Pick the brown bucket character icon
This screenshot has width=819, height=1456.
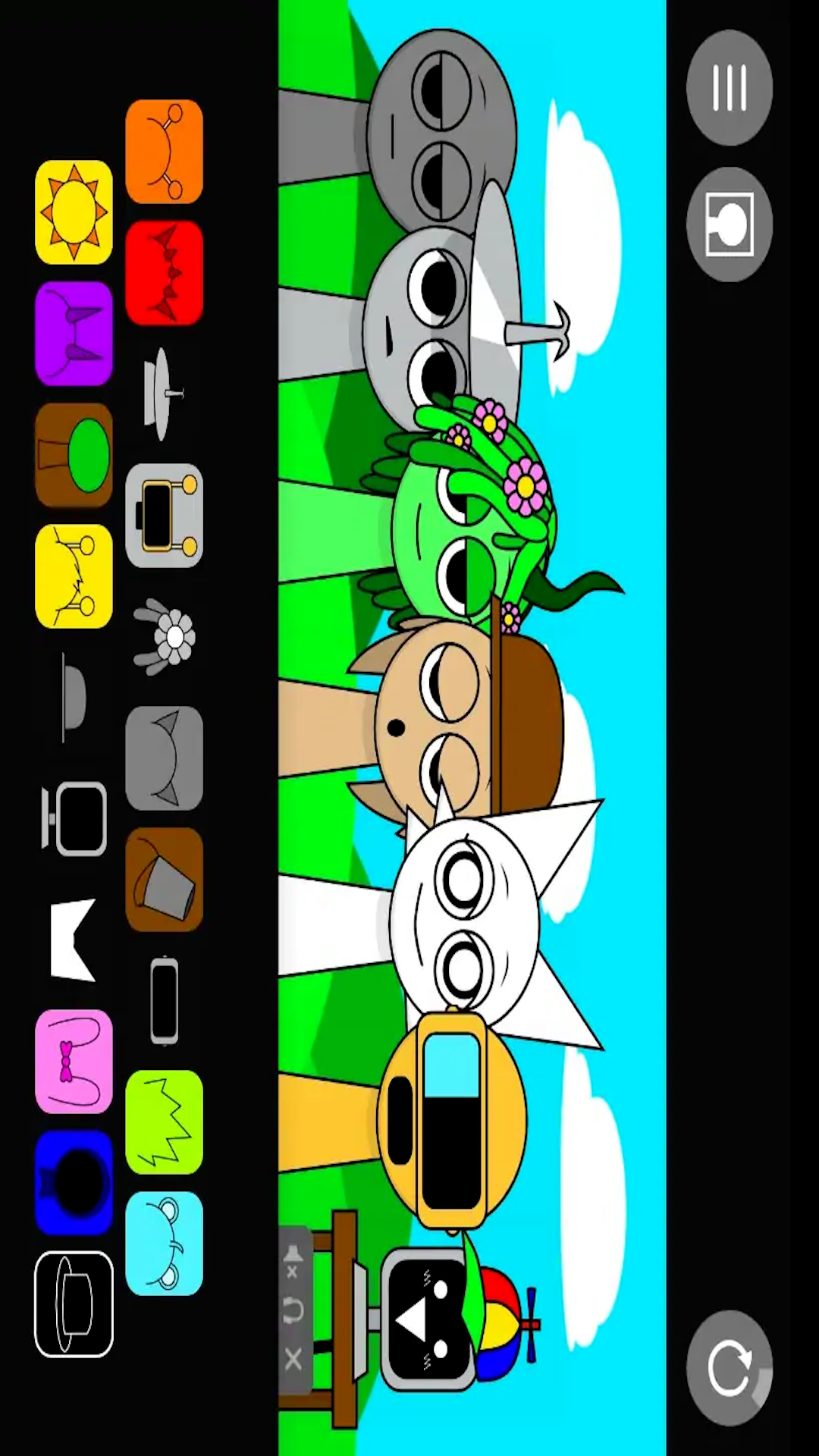point(164,880)
